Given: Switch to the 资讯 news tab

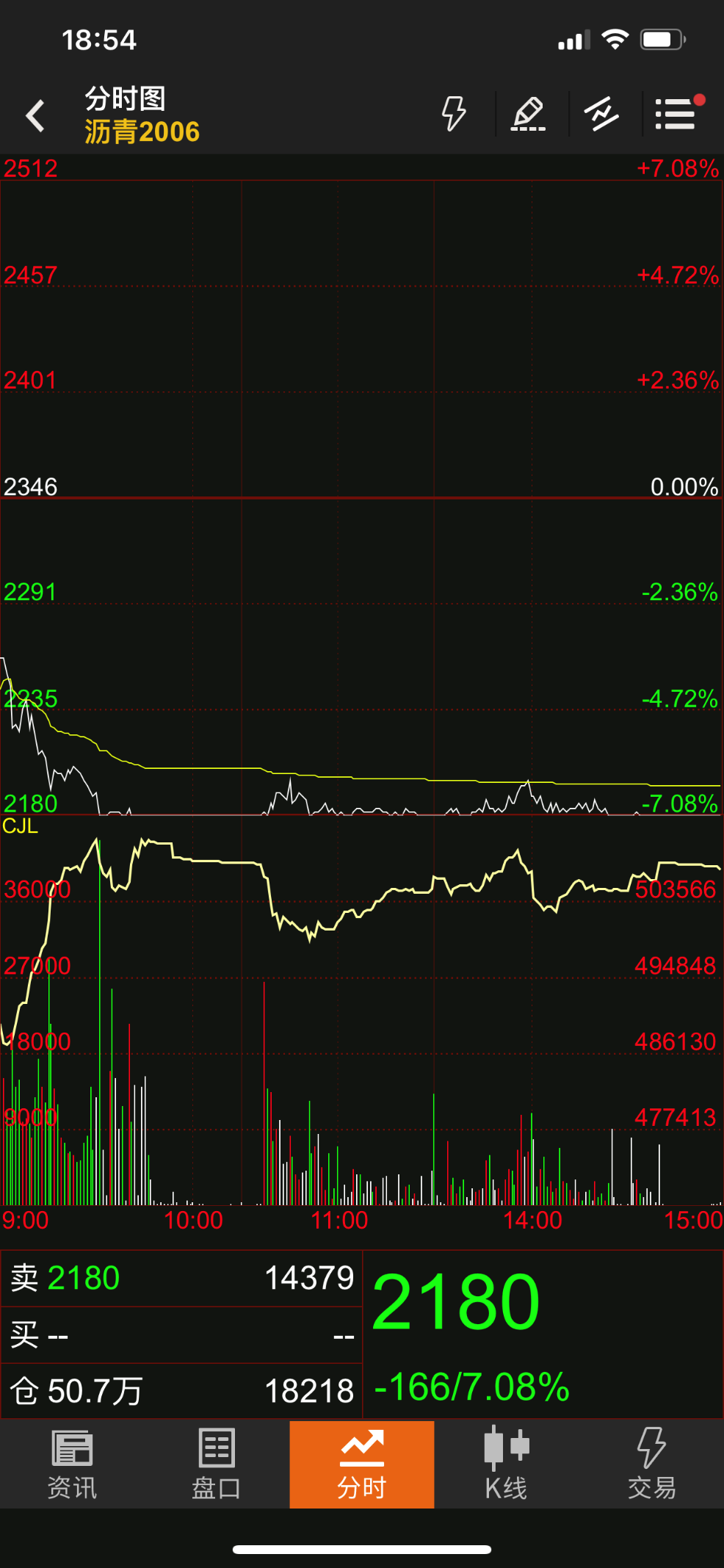Looking at the screenshot, I should pos(72,1464).
